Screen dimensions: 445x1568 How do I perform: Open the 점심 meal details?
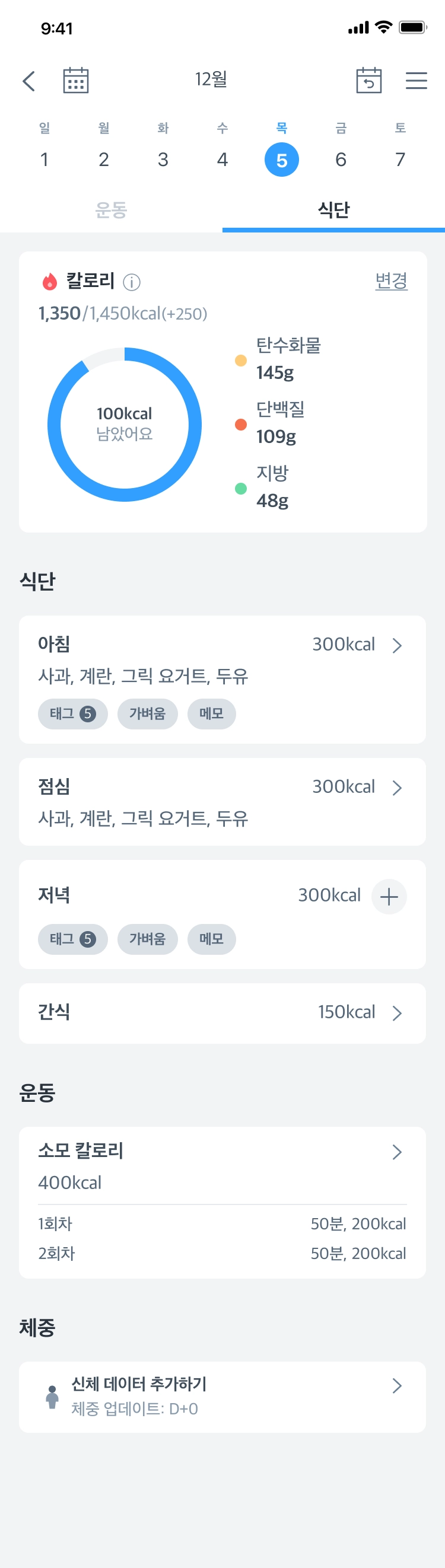point(397,788)
